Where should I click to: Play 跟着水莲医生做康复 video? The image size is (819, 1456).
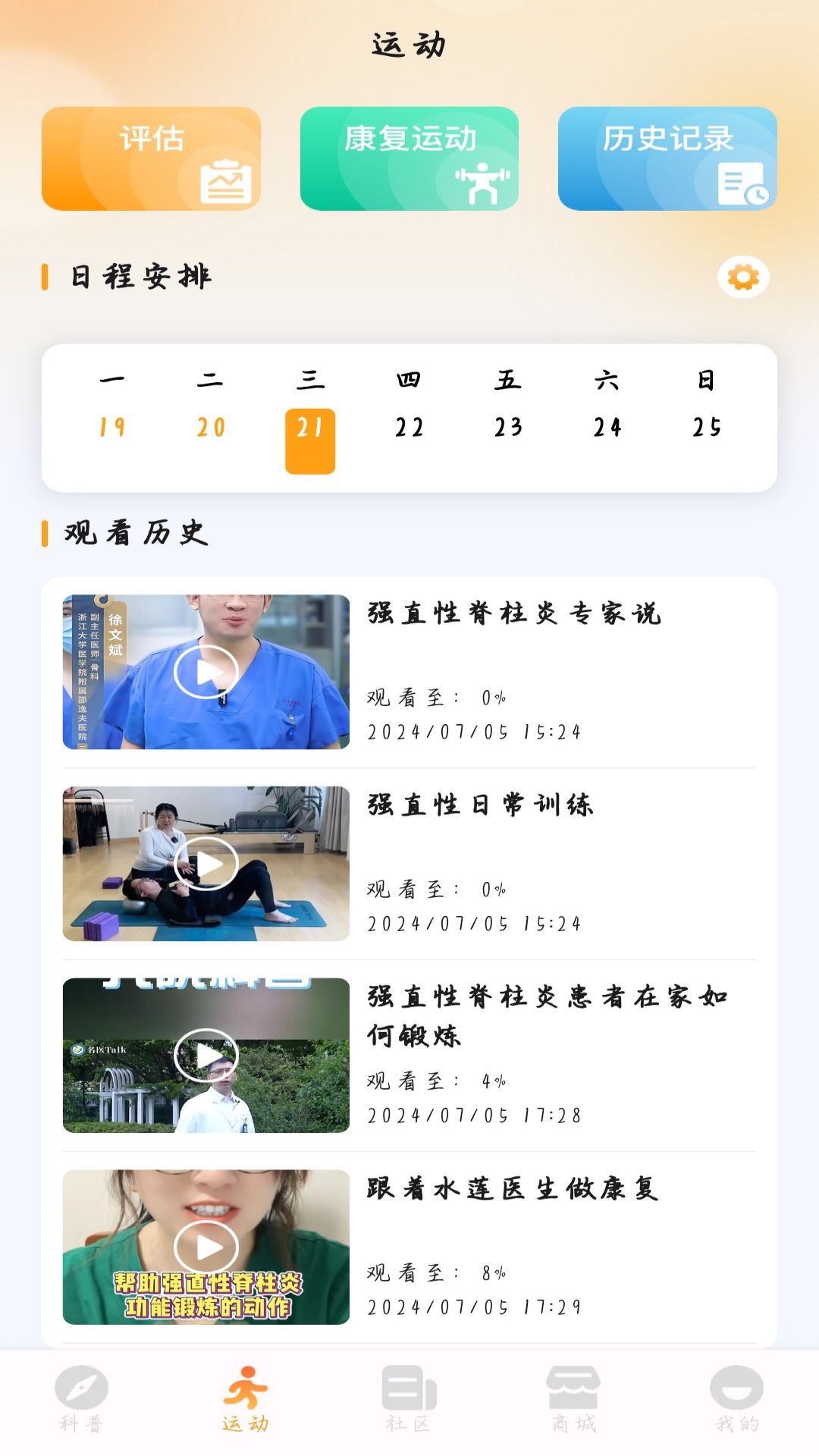point(206,1247)
